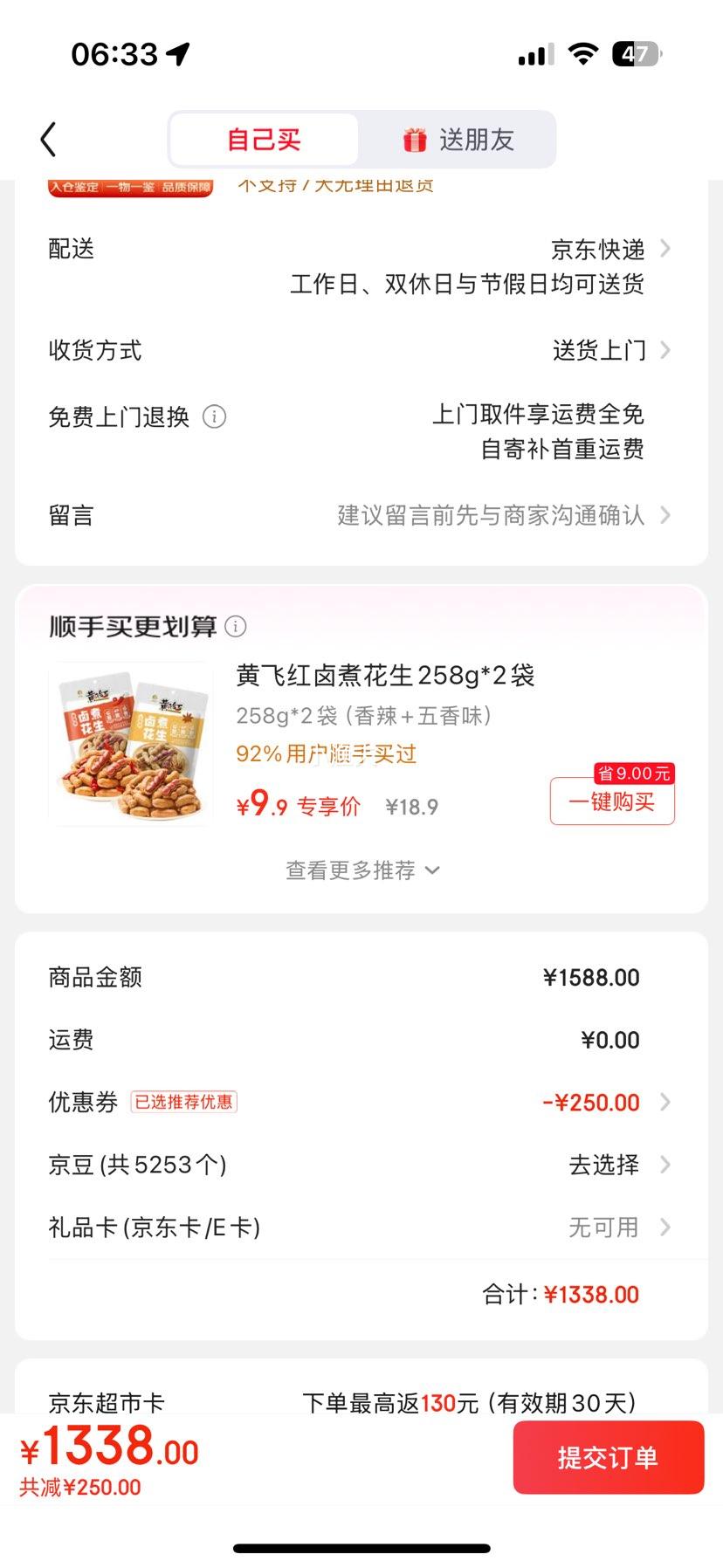Viewport: 723px width, 1568px height.
Task: Show info for 顺手买更划算
Action: 236,626
